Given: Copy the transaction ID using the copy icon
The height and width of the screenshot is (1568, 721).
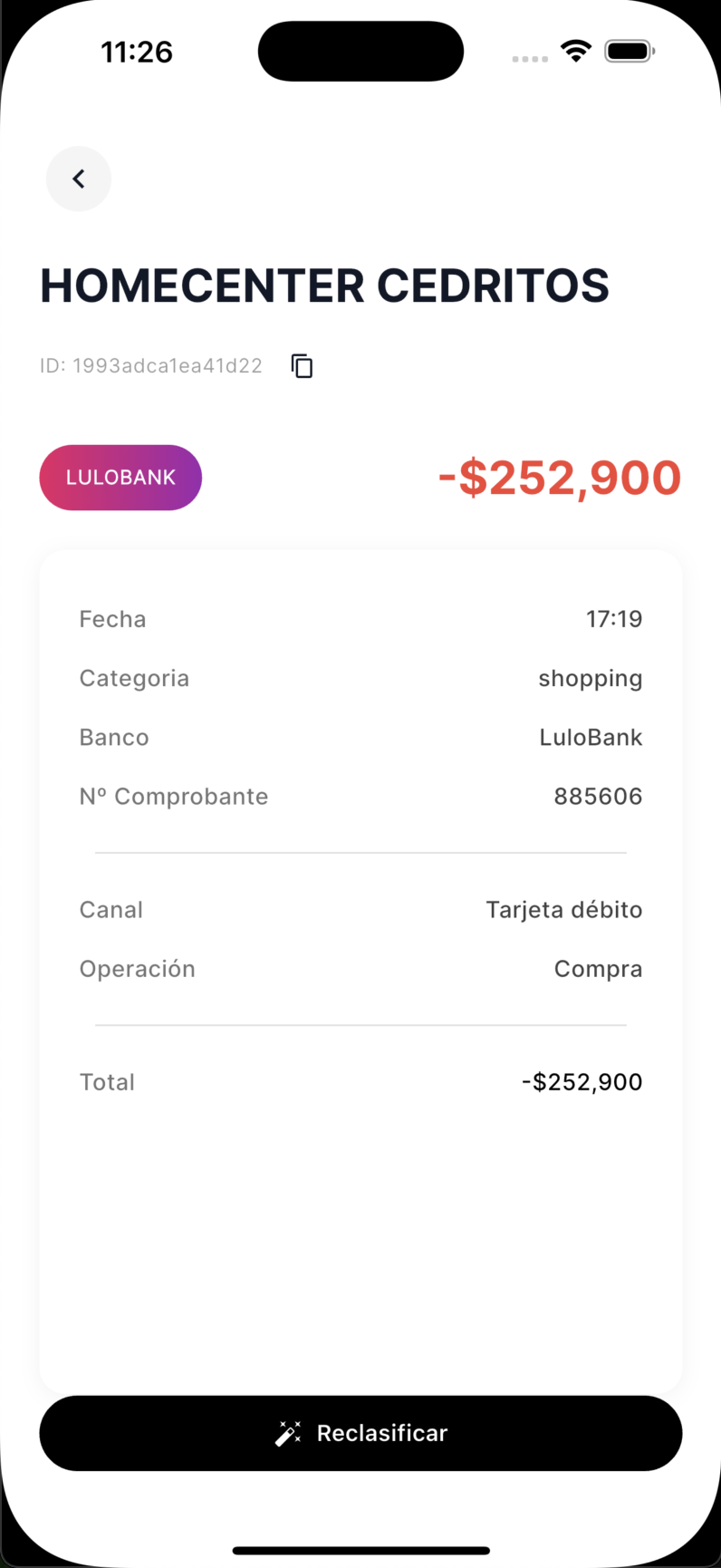Looking at the screenshot, I should point(300,365).
